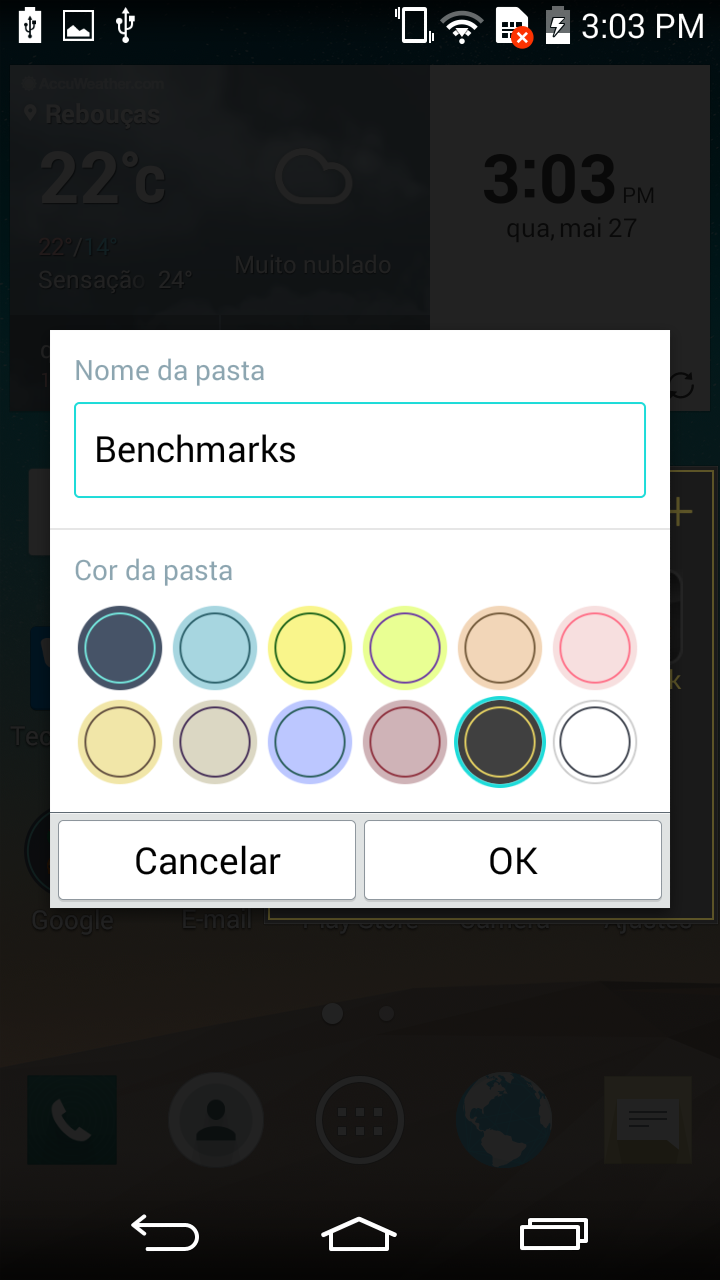720x1280 pixels.
Task: Select the dusty rose folder color
Action: coord(405,742)
